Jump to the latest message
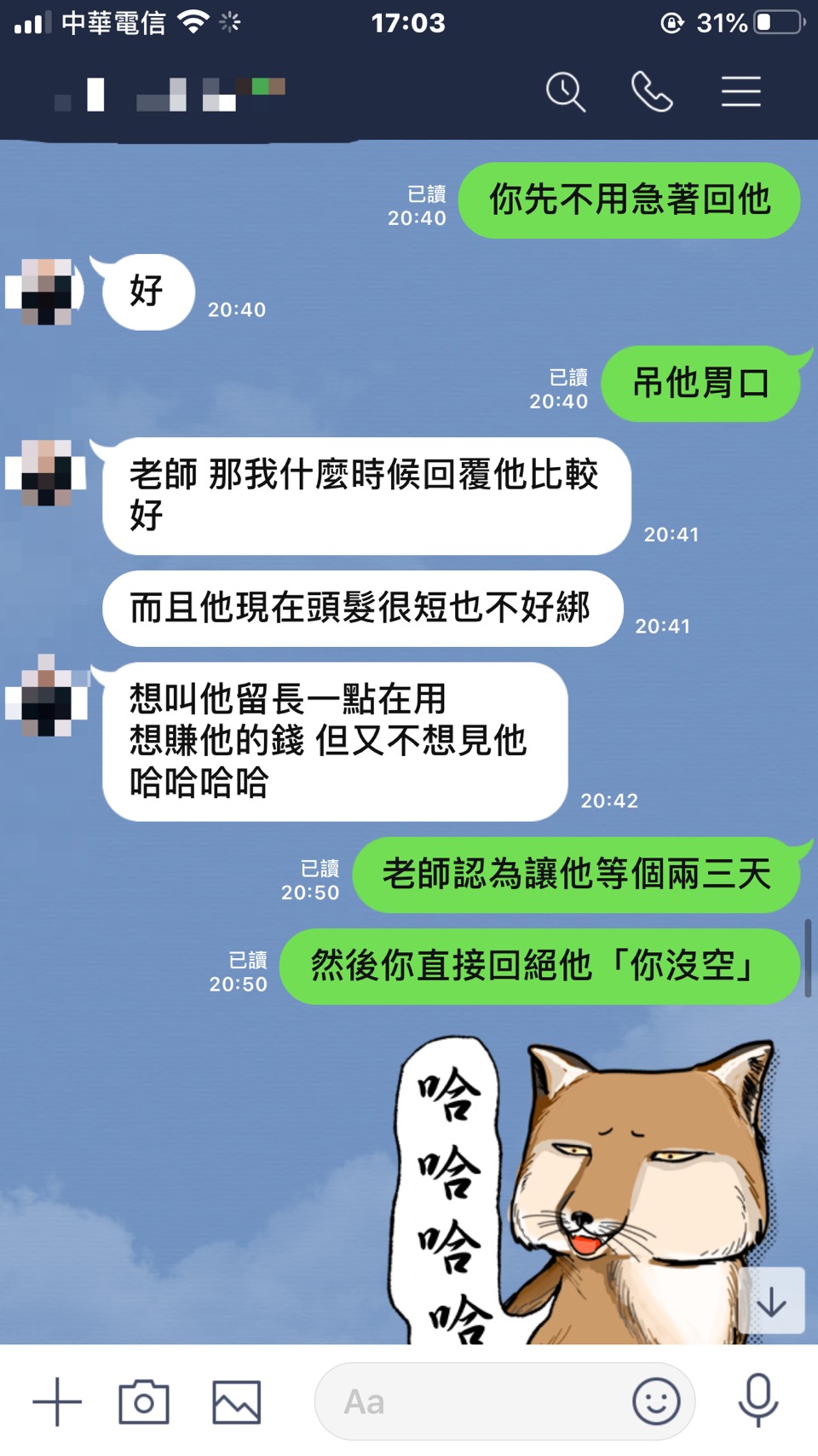Image resolution: width=818 pixels, height=1456 pixels. pos(772,1301)
